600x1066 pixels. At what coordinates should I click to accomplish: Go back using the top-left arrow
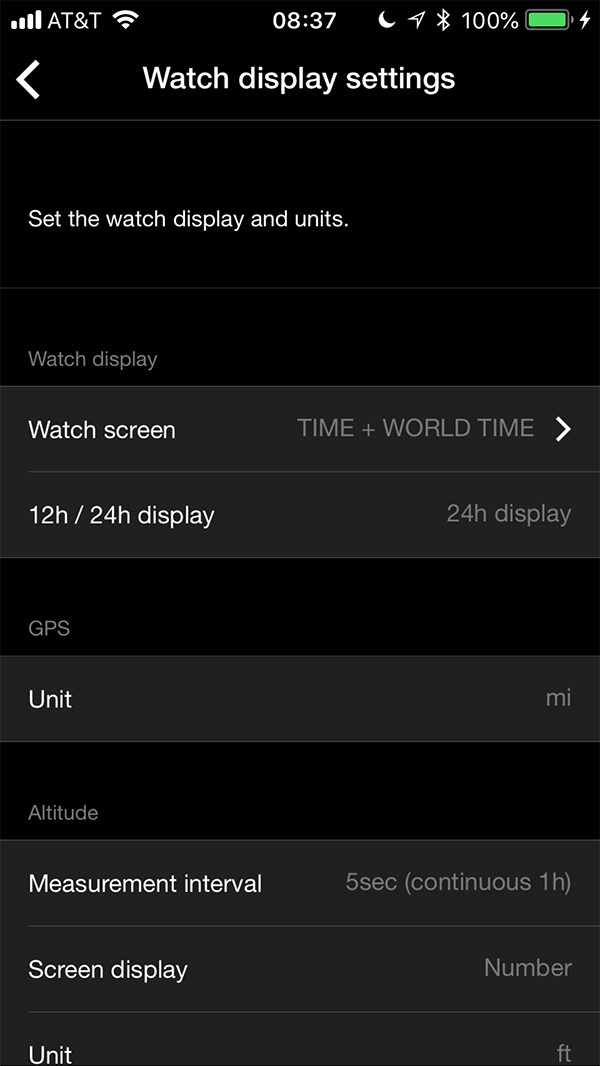click(29, 79)
